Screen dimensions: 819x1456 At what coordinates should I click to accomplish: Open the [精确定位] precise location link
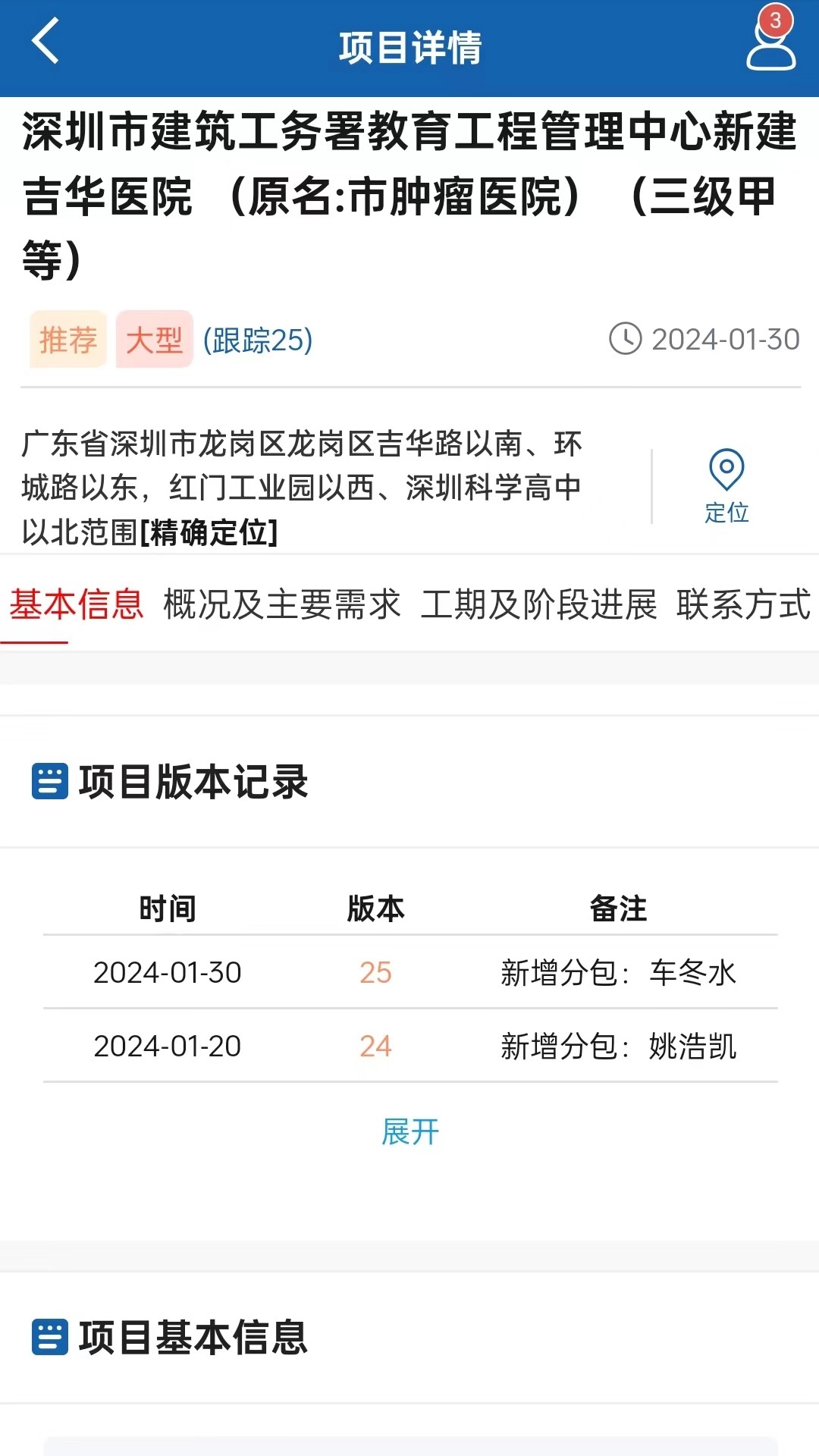(x=209, y=532)
